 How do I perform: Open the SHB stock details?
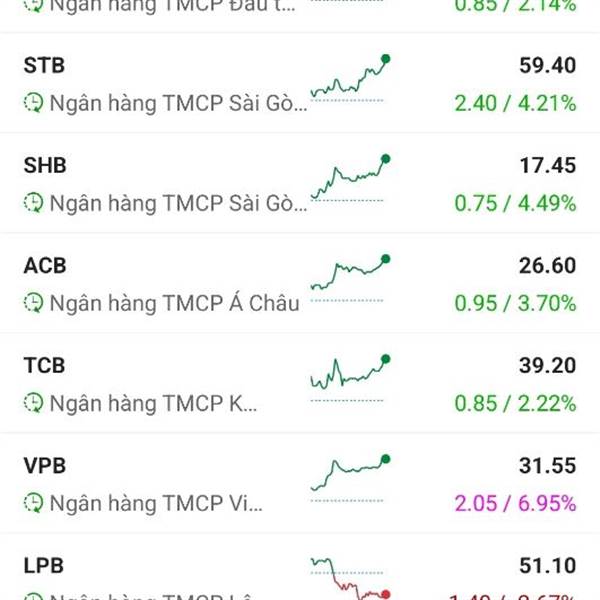coord(300,183)
